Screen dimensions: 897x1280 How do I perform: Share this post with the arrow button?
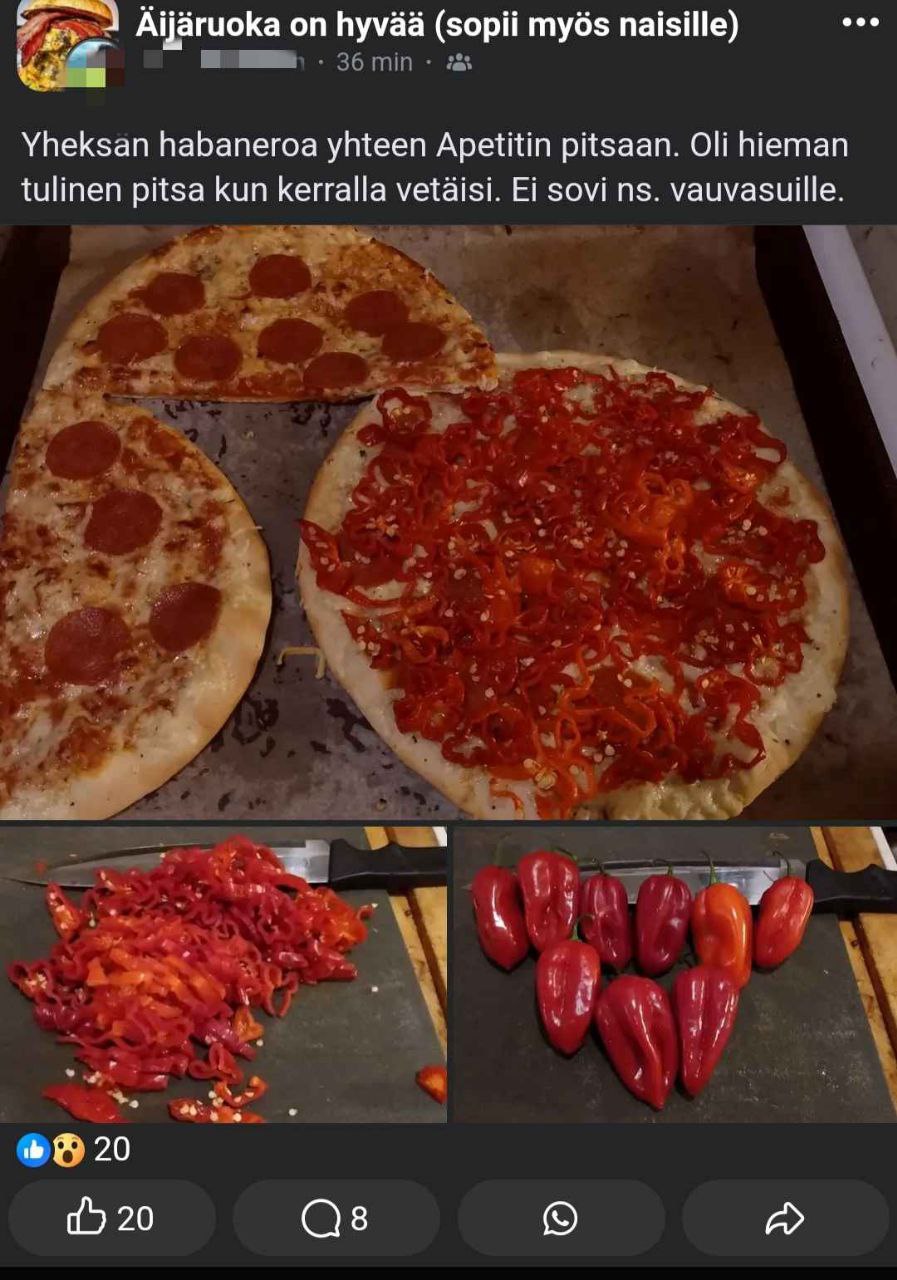pyautogui.click(x=785, y=1217)
